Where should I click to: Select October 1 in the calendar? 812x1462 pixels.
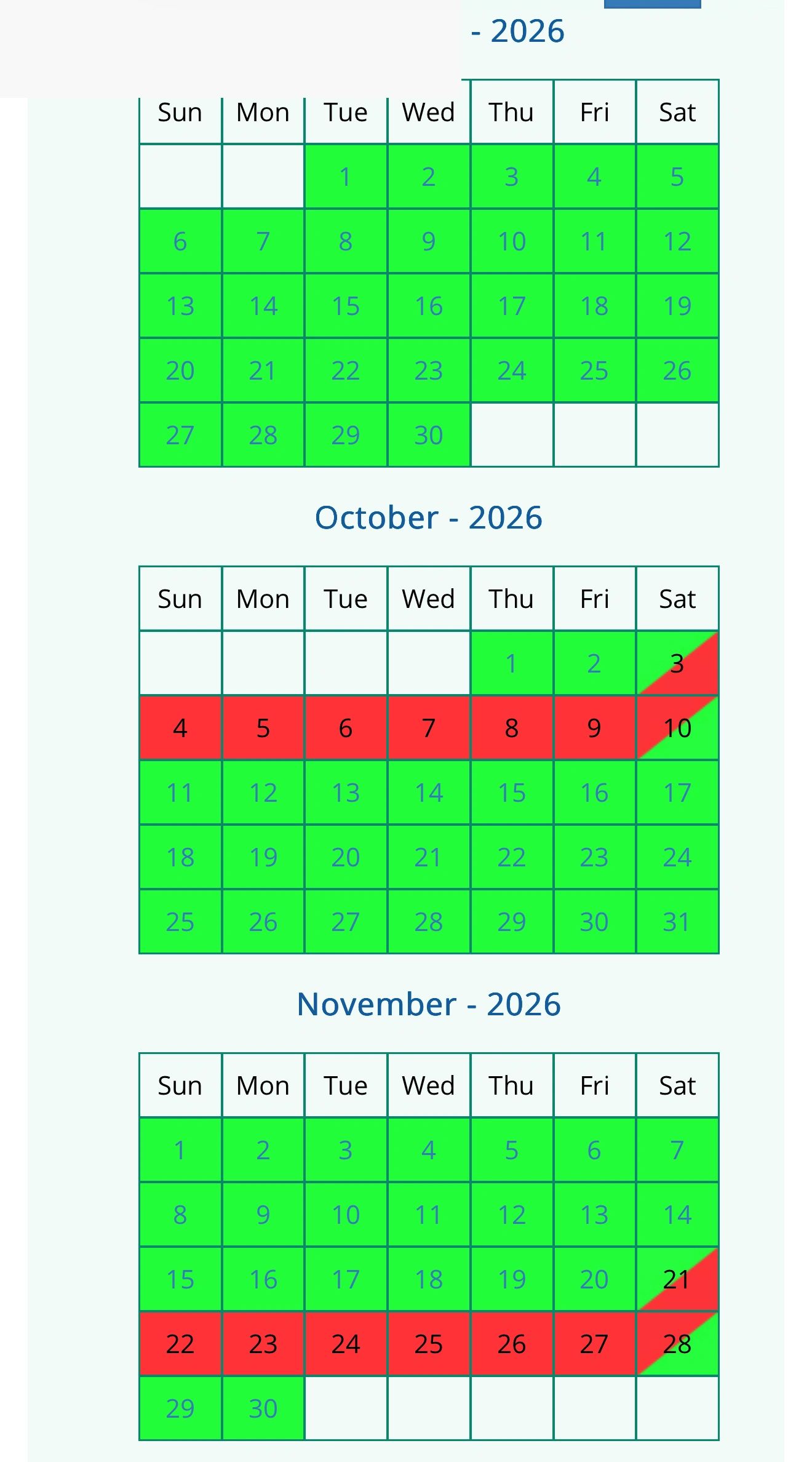(511, 663)
